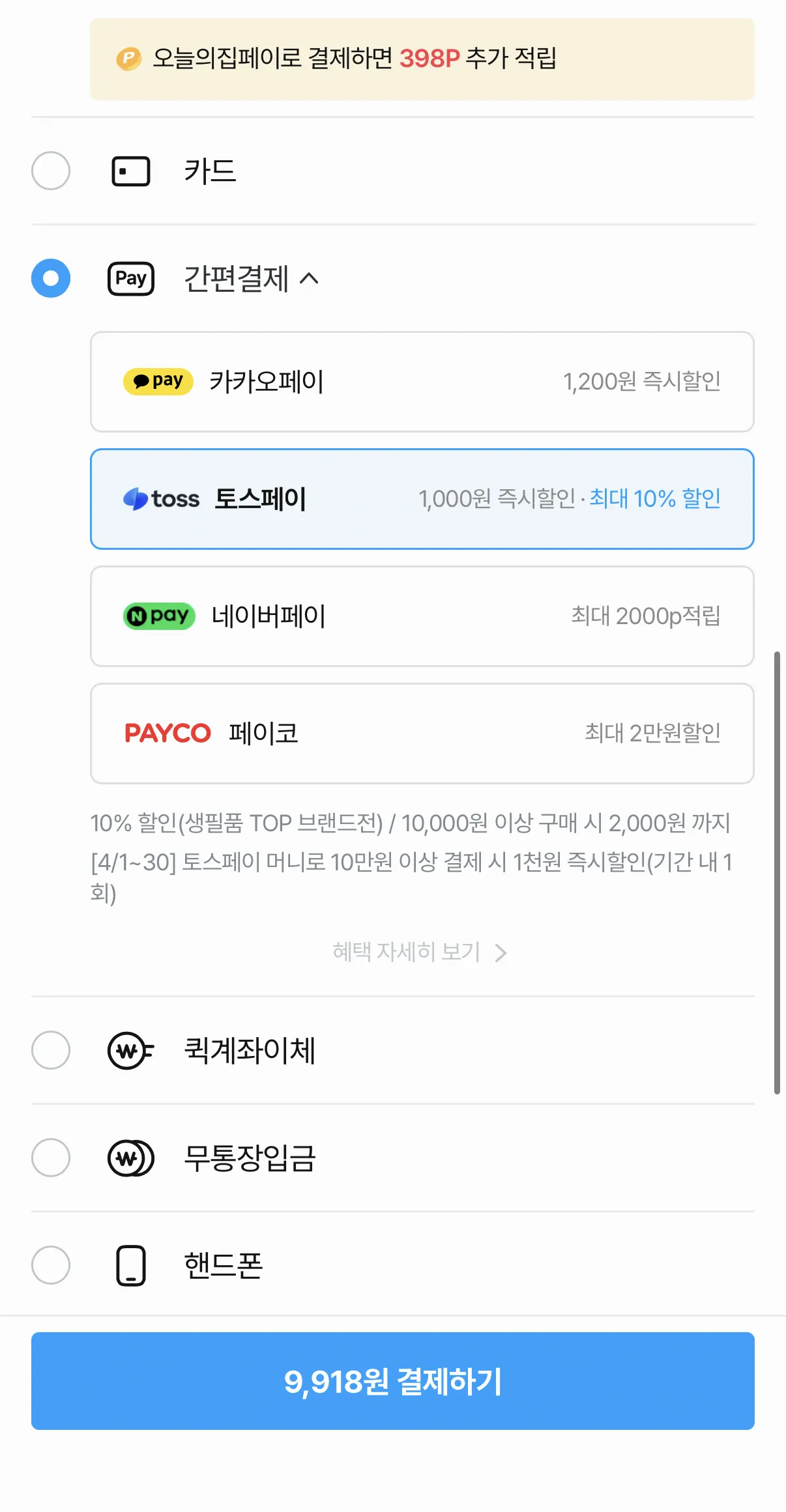Select 무통장입금 radio button
786x1512 pixels.
[x=51, y=1158]
